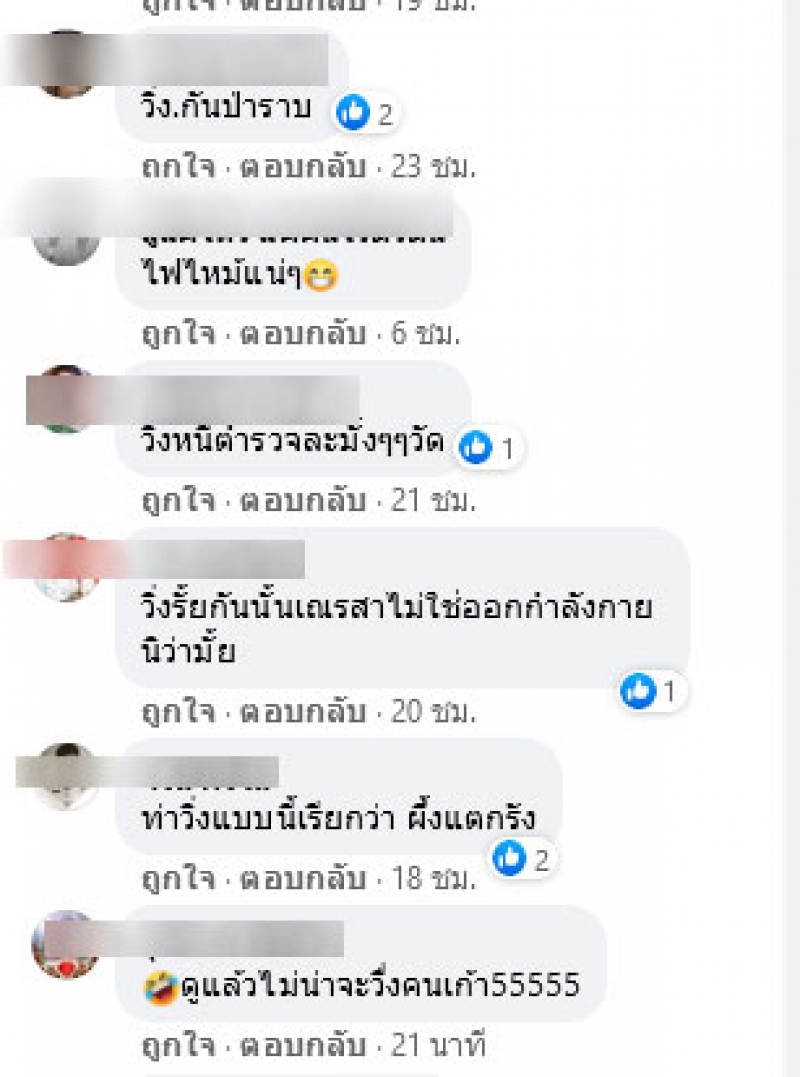Like the comment "วิ่ง.กันป่าราบ"
This screenshot has height=1077, width=800.
(177, 167)
